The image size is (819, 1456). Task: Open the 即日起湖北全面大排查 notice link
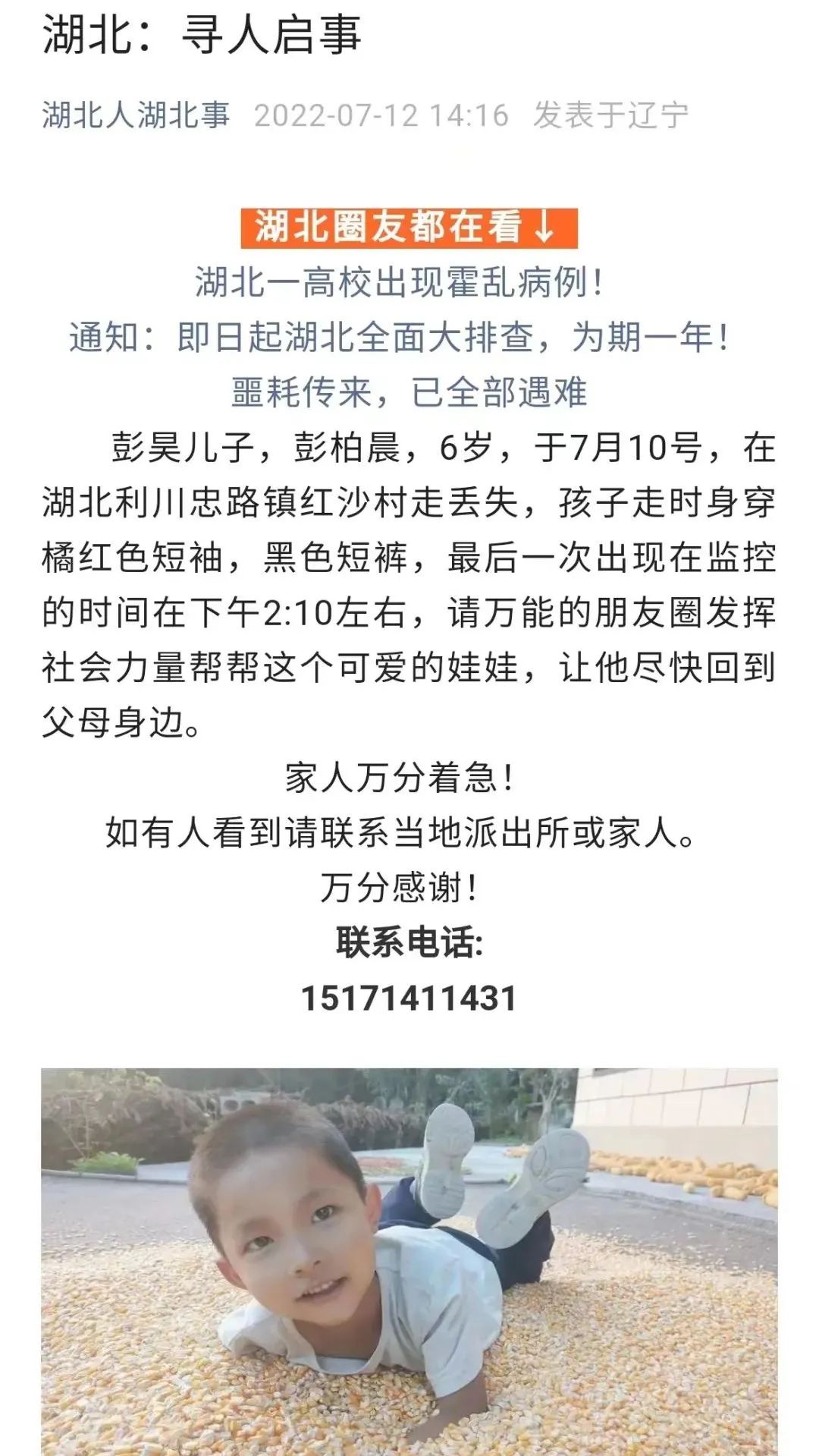click(400, 338)
